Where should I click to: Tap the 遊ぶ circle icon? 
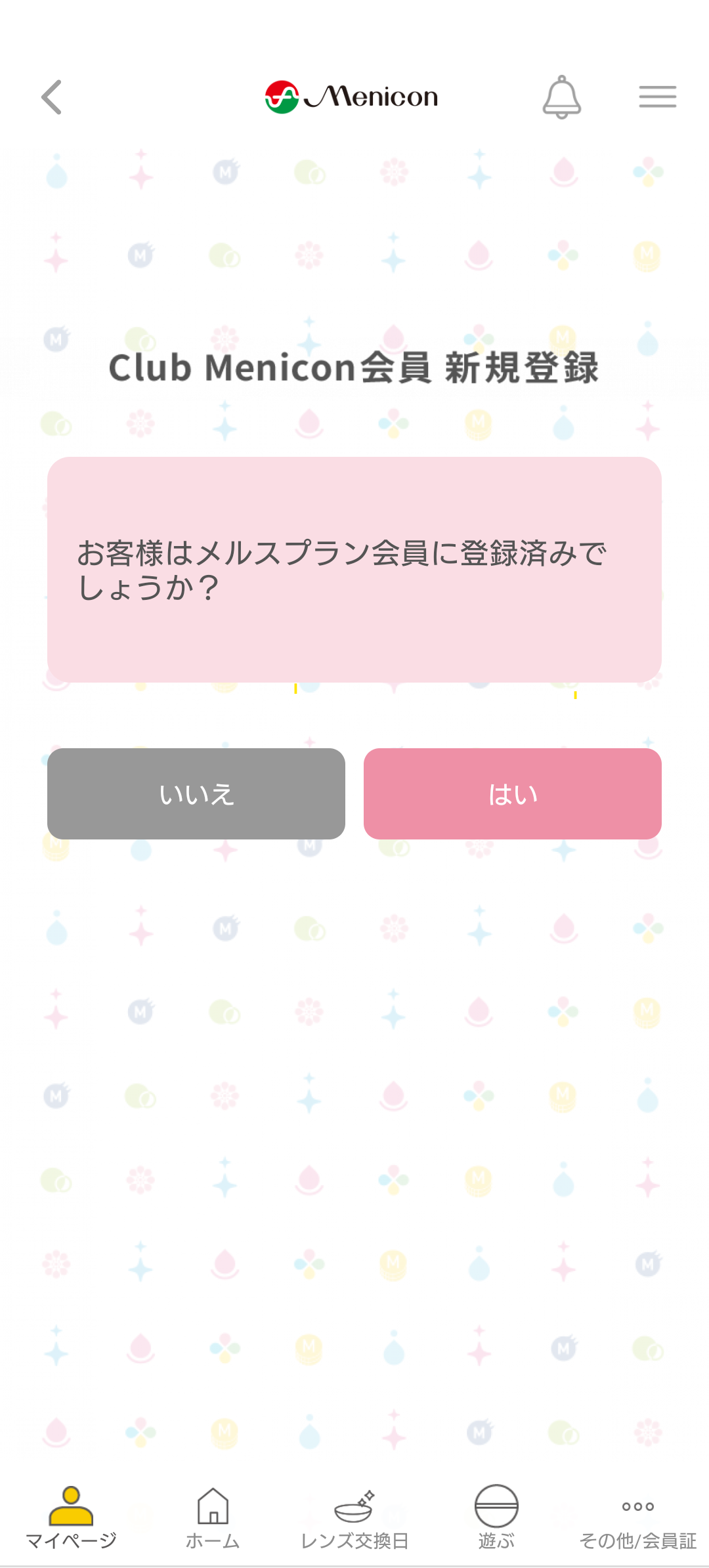[x=496, y=1504]
